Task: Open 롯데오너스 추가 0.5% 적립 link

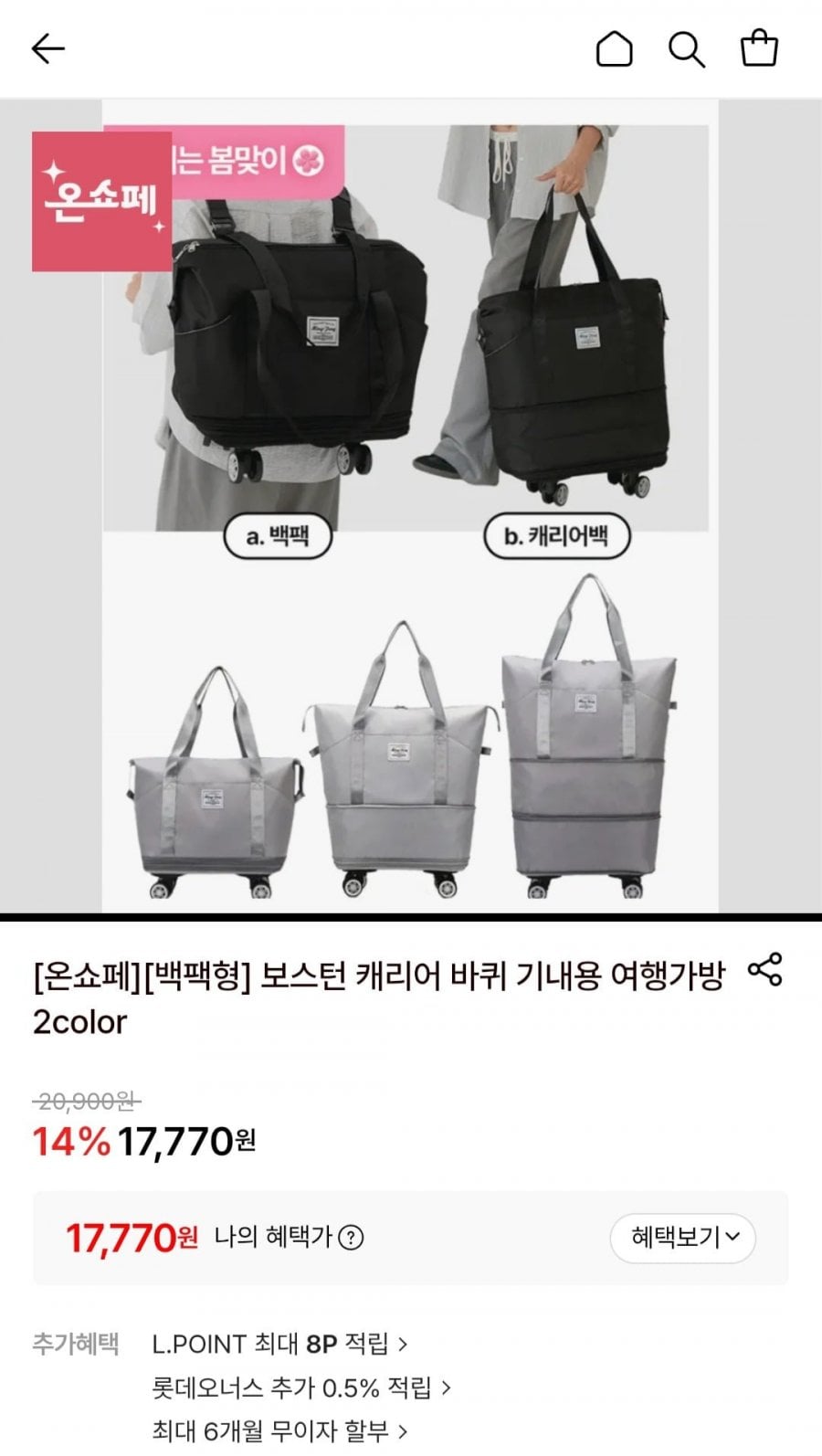Action: (x=300, y=1388)
